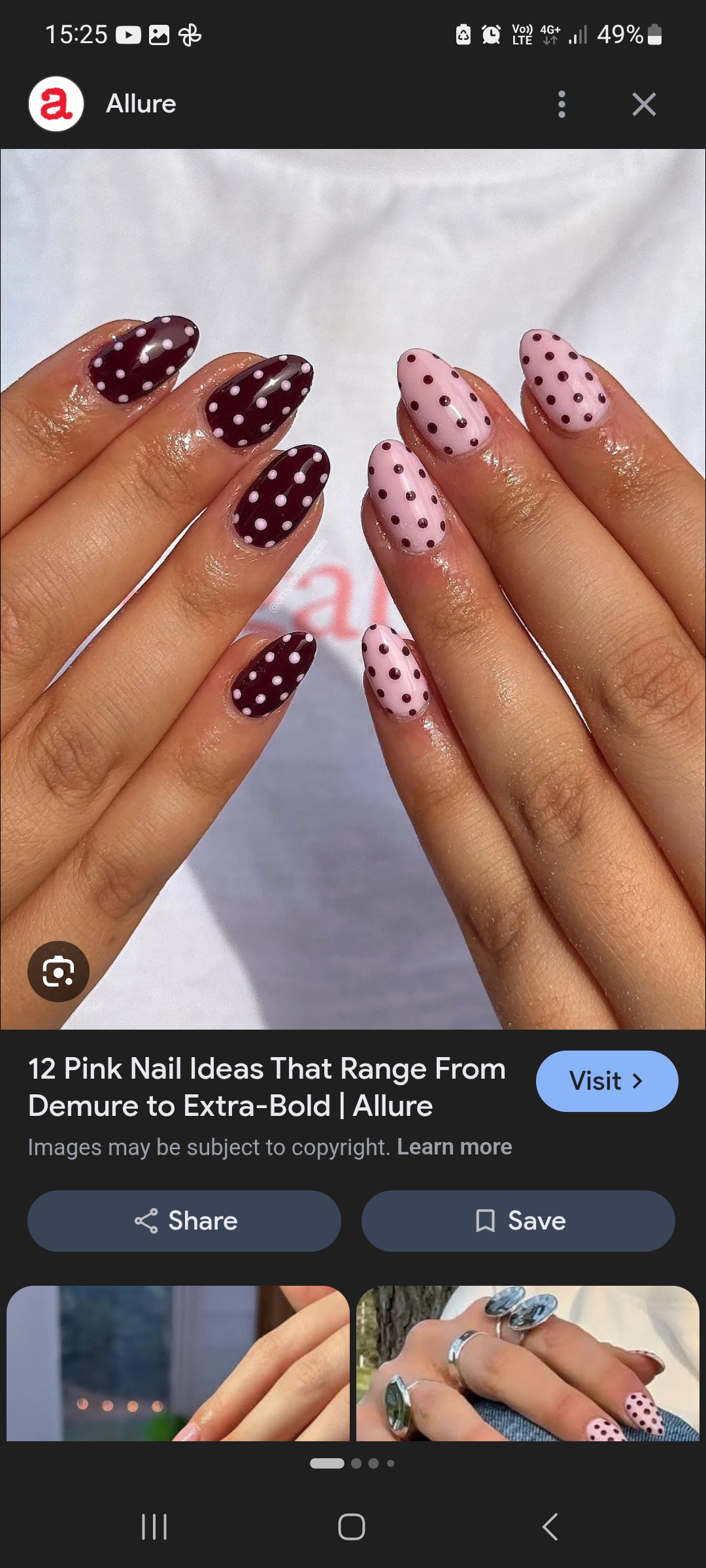Open the three-dot overflow menu
The height and width of the screenshot is (1568, 706).
pyautogui.click(x=562, y=105)
